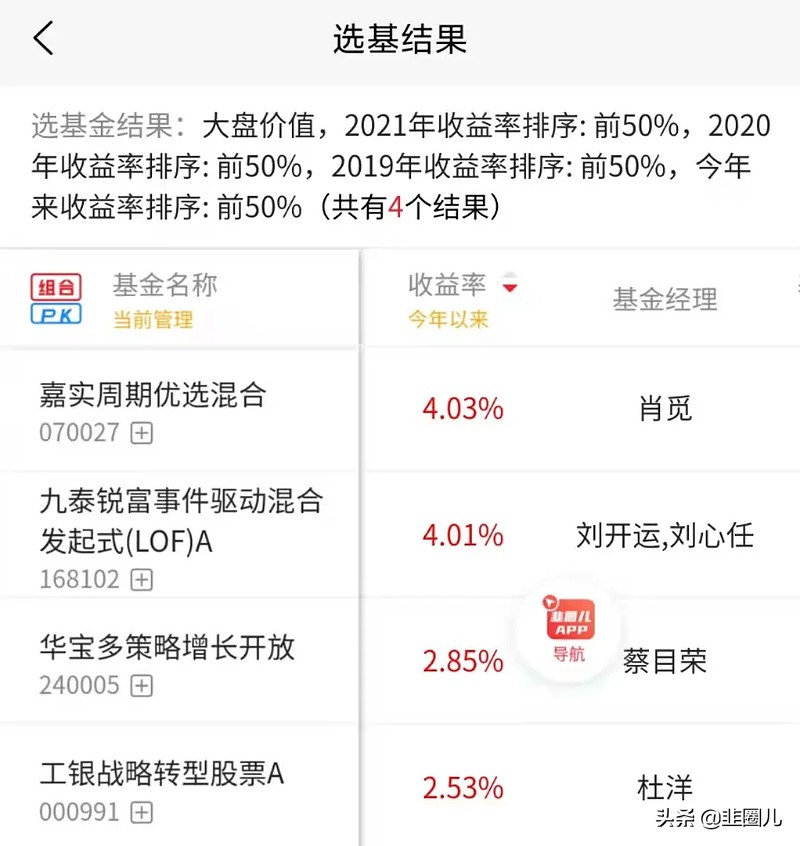Tap the back arrow at top left

(42, 36)
